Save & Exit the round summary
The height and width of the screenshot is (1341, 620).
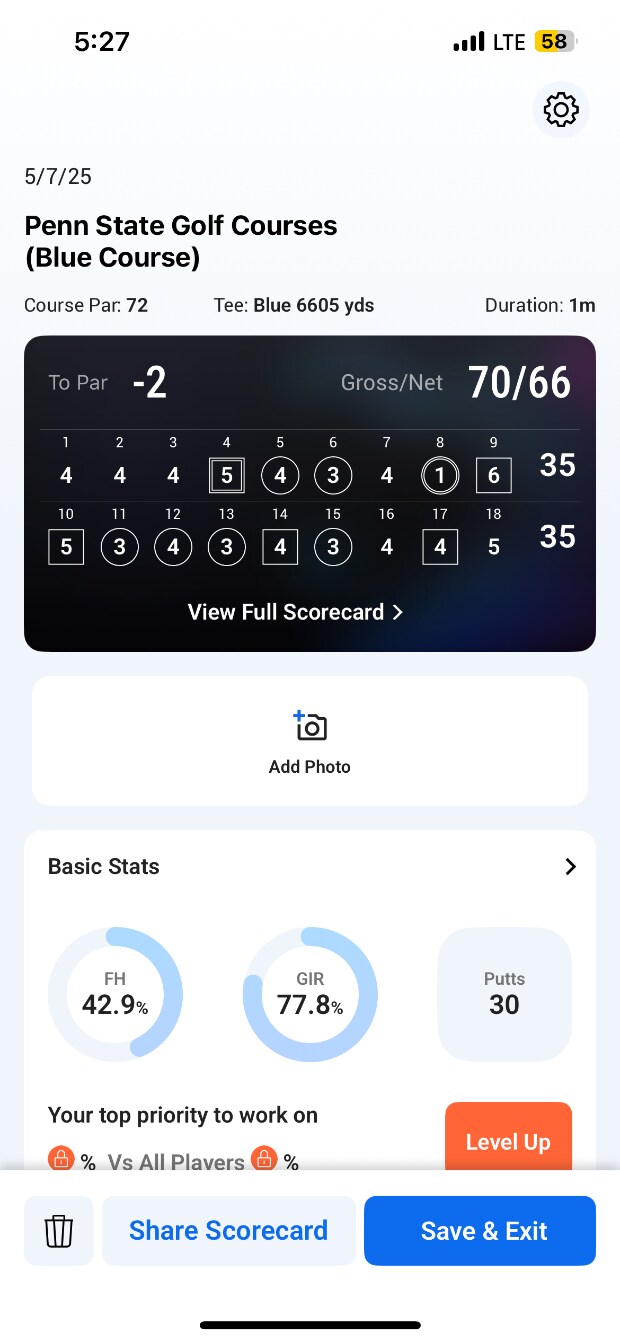[x=480, y=1231]
